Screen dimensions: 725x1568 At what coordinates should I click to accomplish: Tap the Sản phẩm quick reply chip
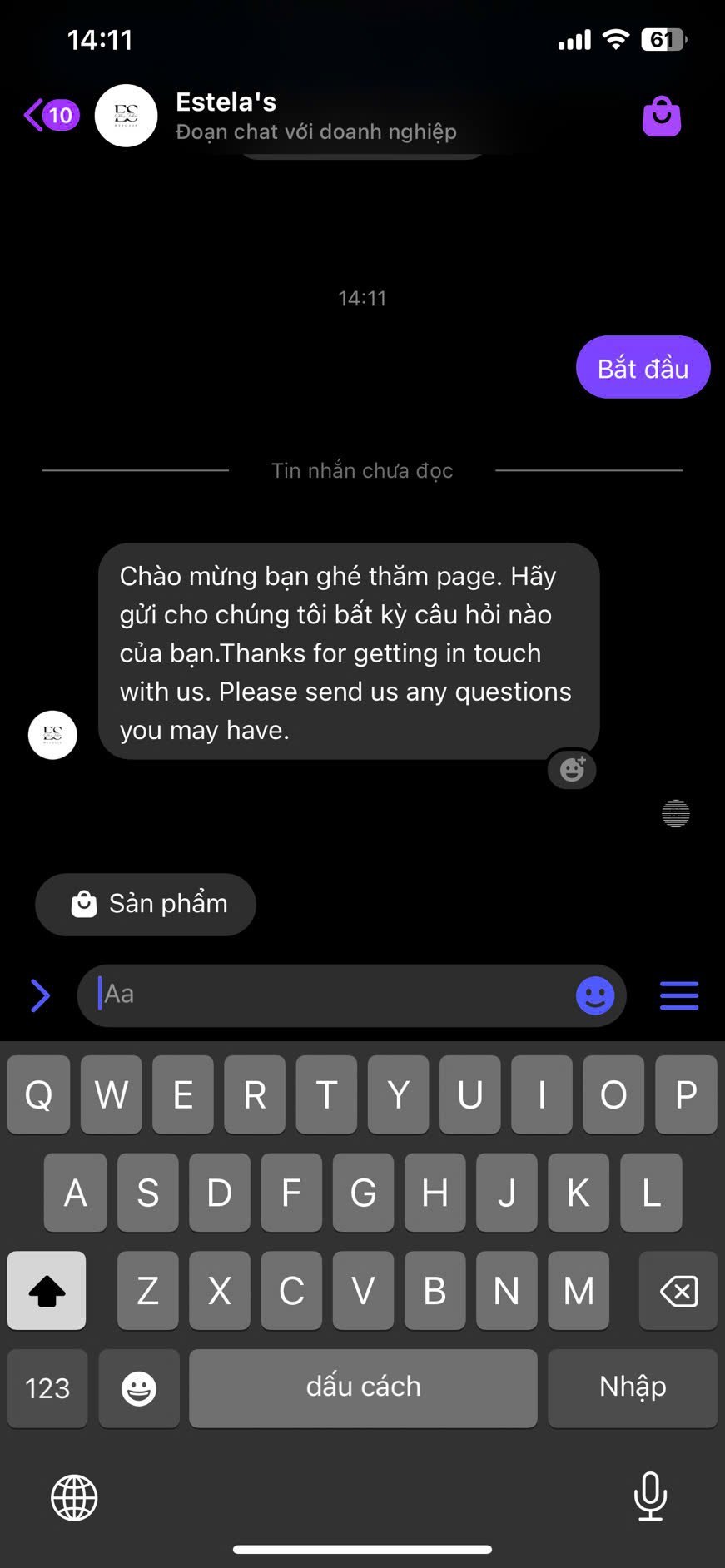pos(146,904)
